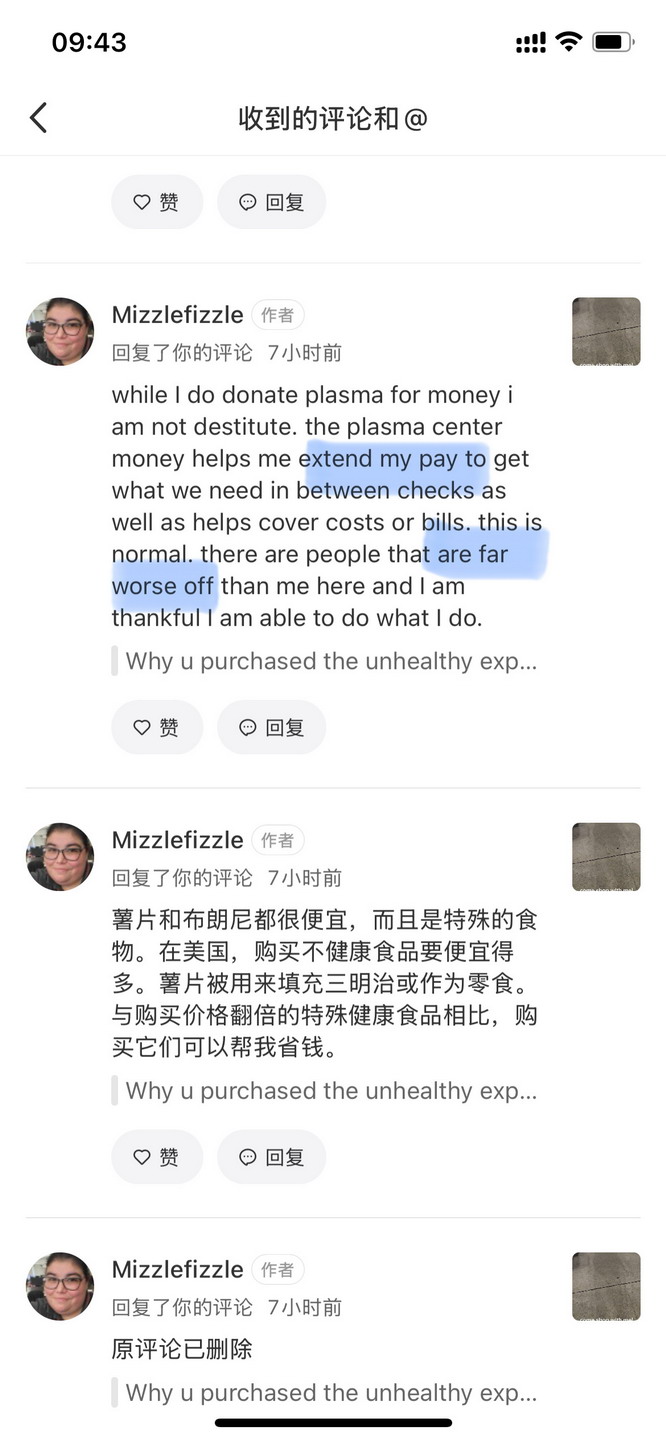This screenshot has width=666, height=1441.
Task: Go back using the top-left arrow
Action: (x=39, y=118)
